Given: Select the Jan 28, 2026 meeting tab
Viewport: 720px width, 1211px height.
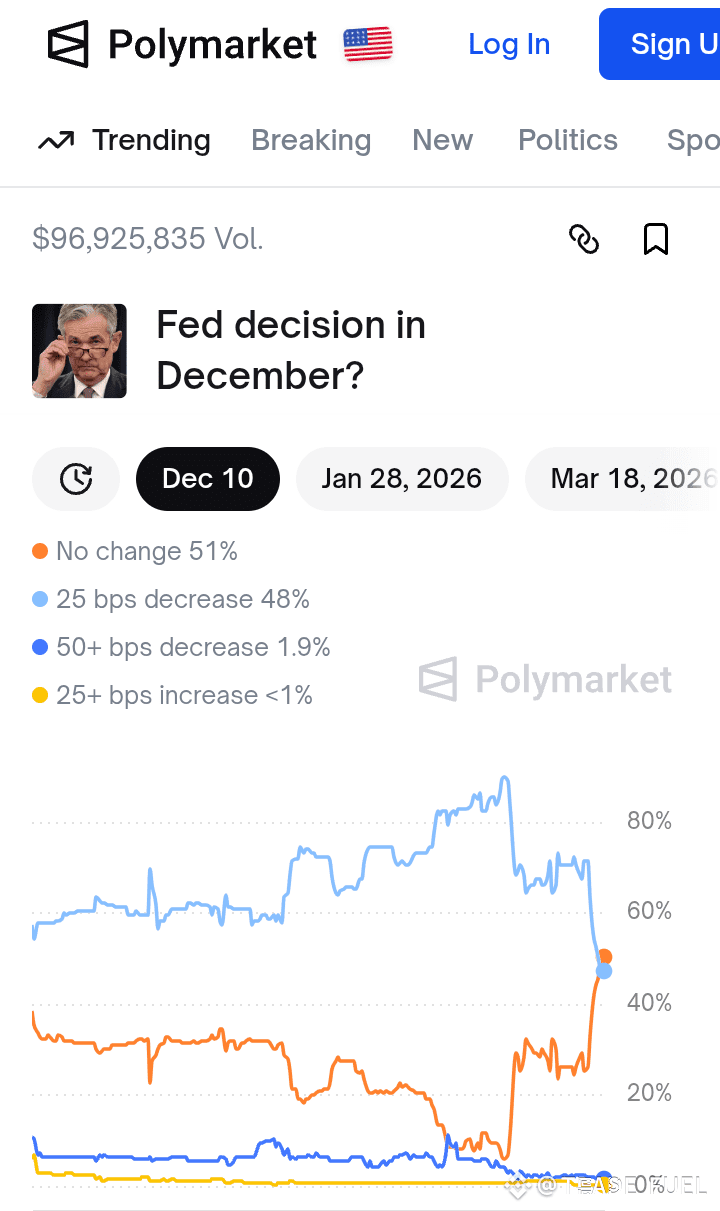Looking at the screenshot, I should [x=402, y=479].
